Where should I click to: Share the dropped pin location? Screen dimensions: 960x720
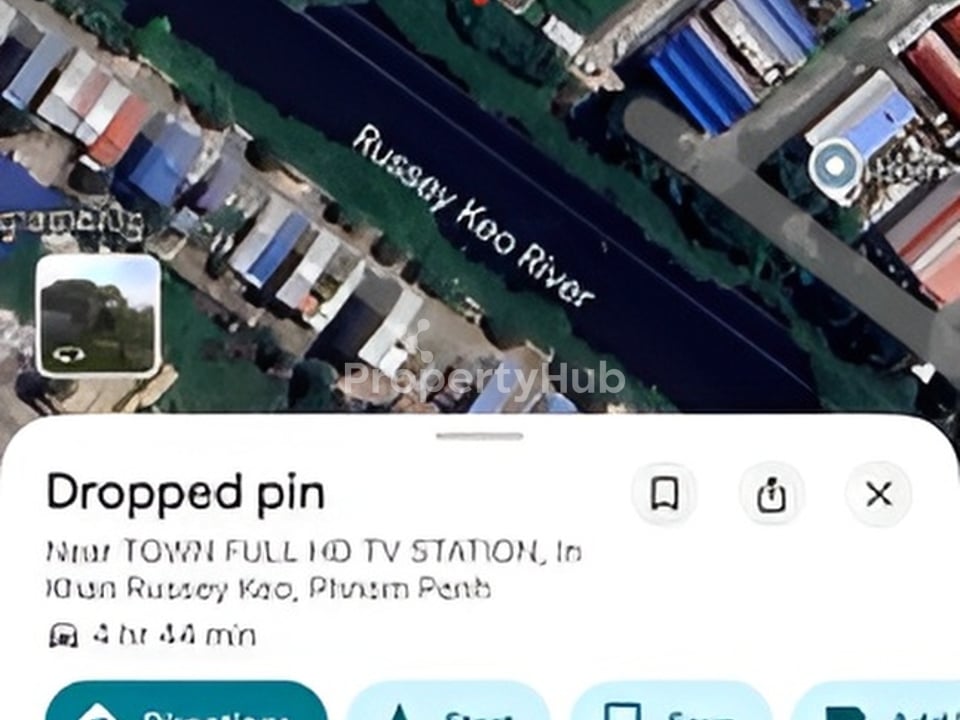[771, 494]
